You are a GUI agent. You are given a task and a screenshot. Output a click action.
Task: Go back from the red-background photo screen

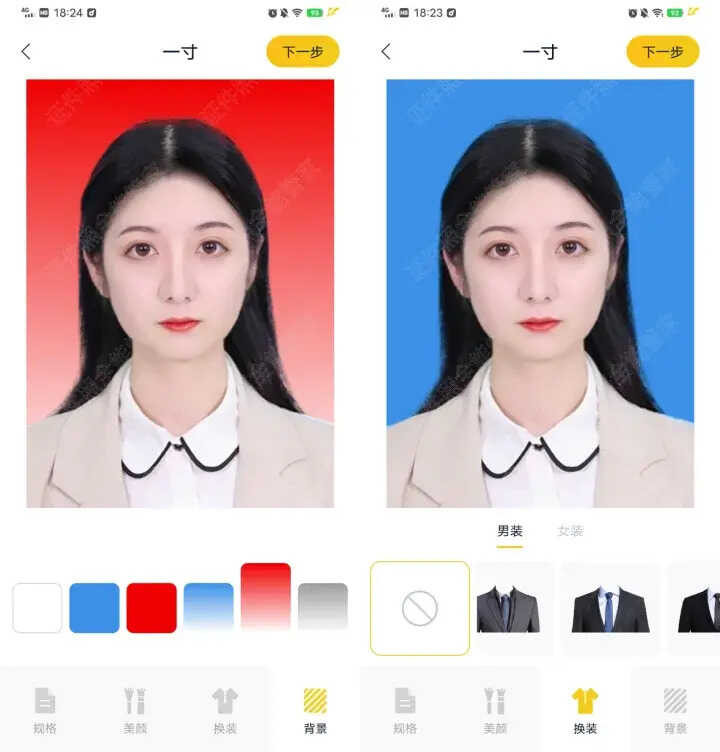point(26,52)
